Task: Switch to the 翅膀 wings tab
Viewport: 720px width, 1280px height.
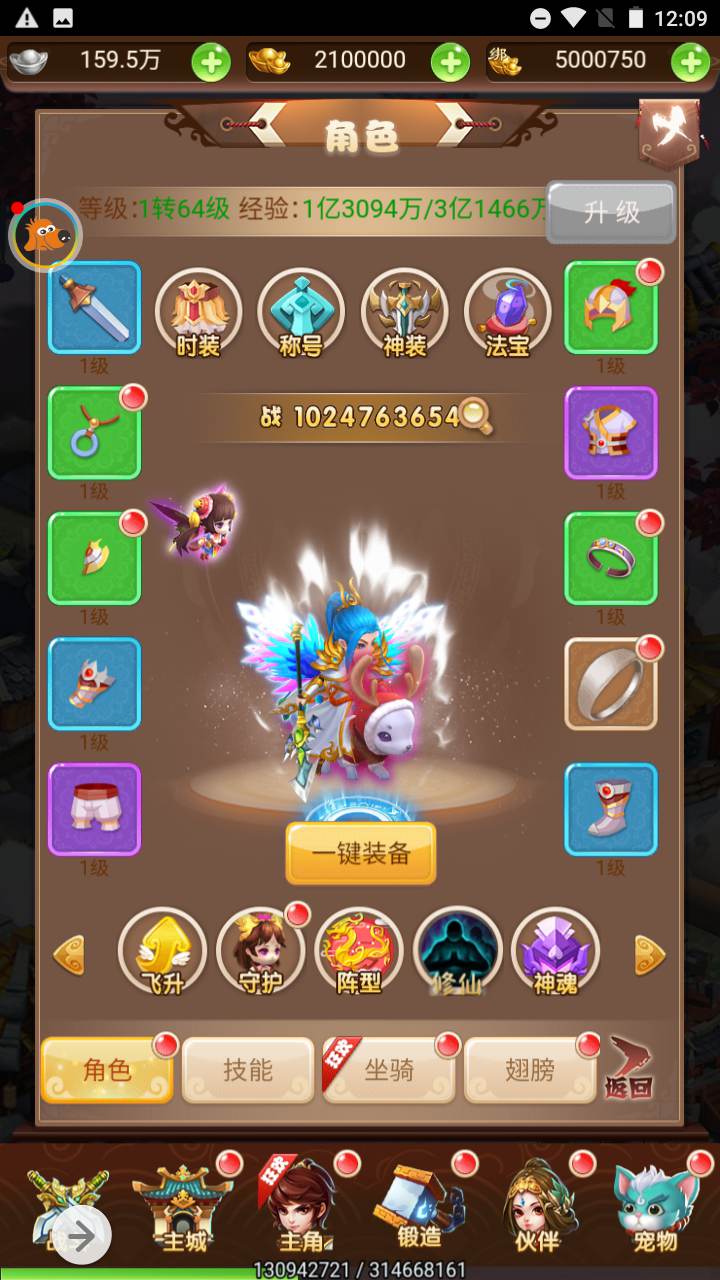Action: pyautogui.click(x=530, y=1070)
